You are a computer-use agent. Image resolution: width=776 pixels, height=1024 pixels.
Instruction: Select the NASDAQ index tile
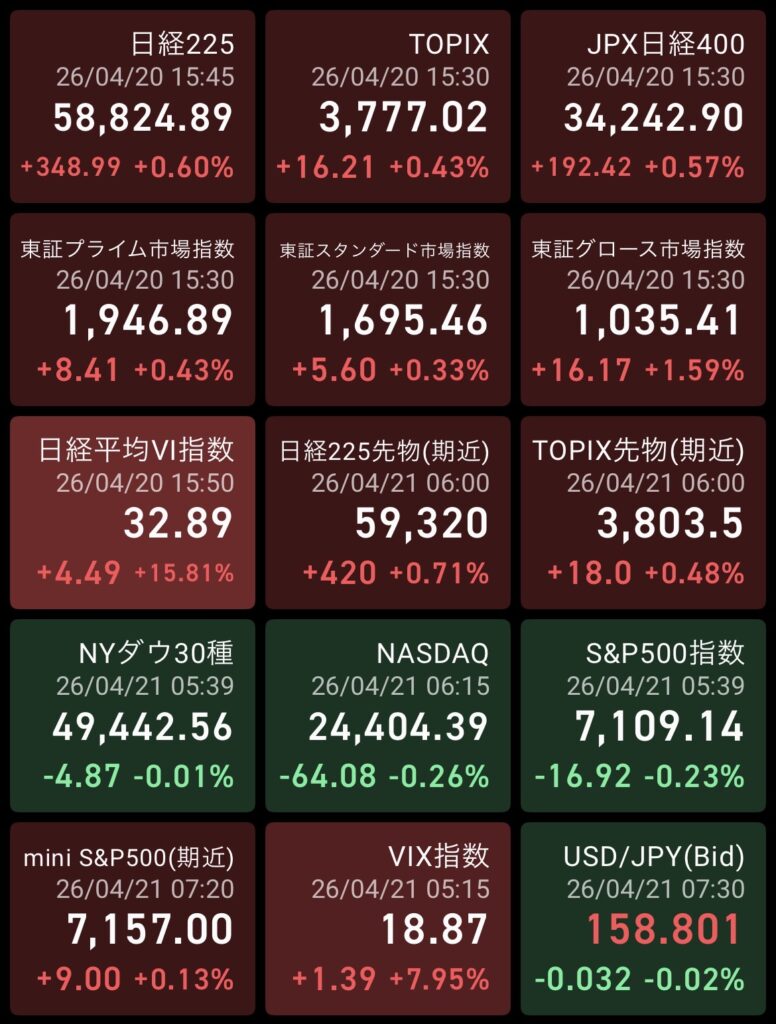(x=388, y=715)
